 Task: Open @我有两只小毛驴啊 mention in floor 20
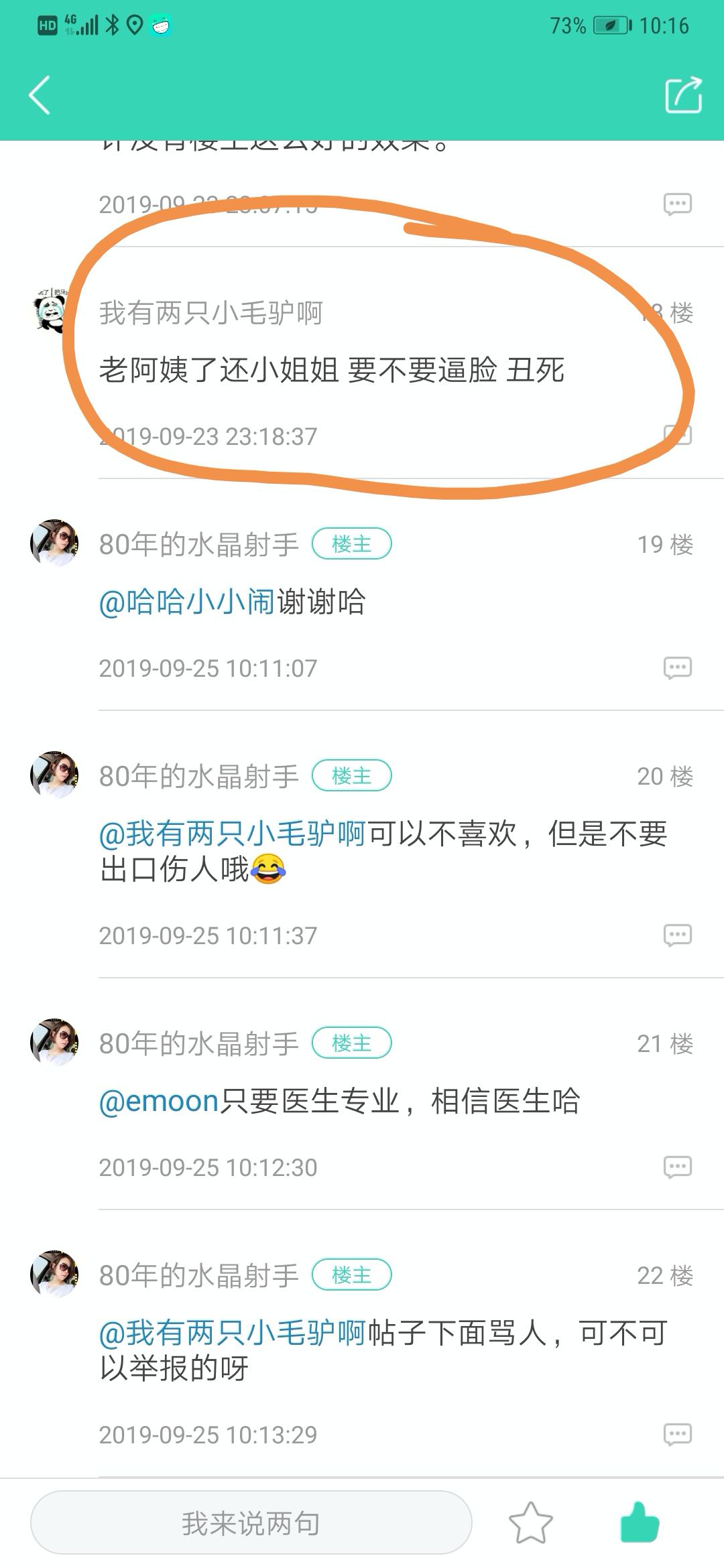pos(233,834)
